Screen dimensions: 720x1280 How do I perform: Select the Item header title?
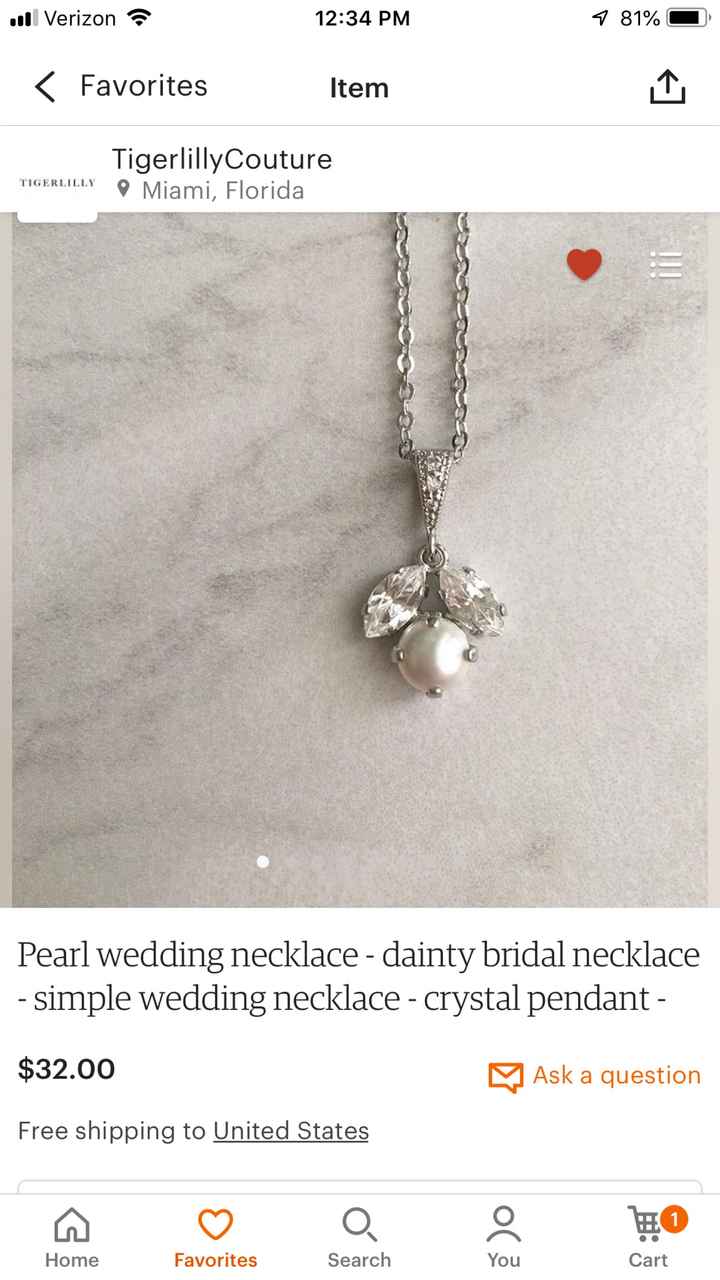coord(359,89)
